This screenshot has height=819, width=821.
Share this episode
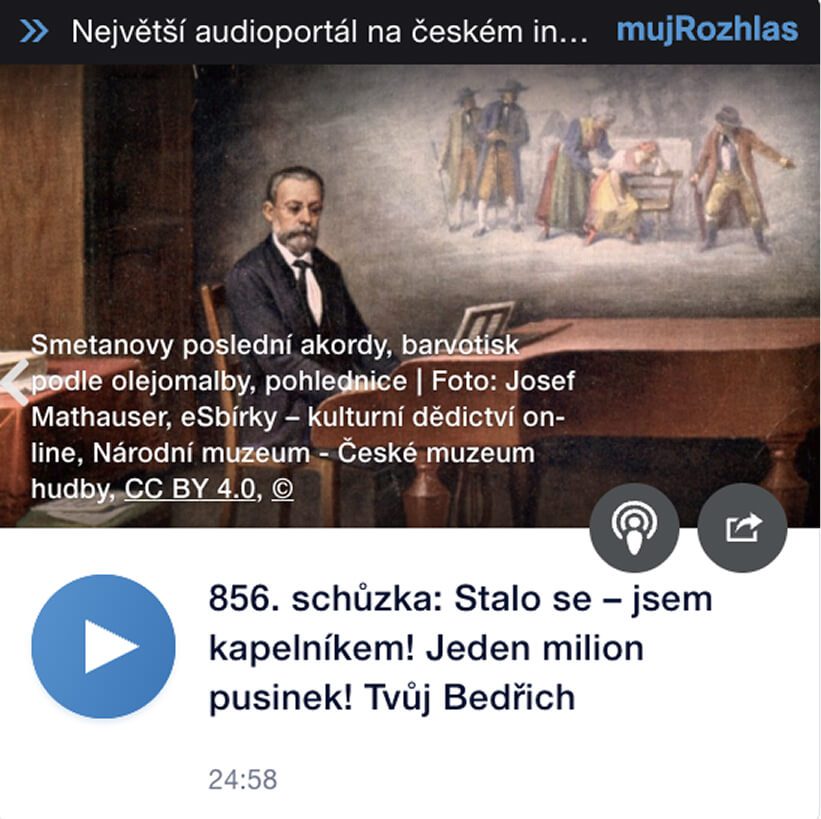pyautogui.click(x=742, y=527)
